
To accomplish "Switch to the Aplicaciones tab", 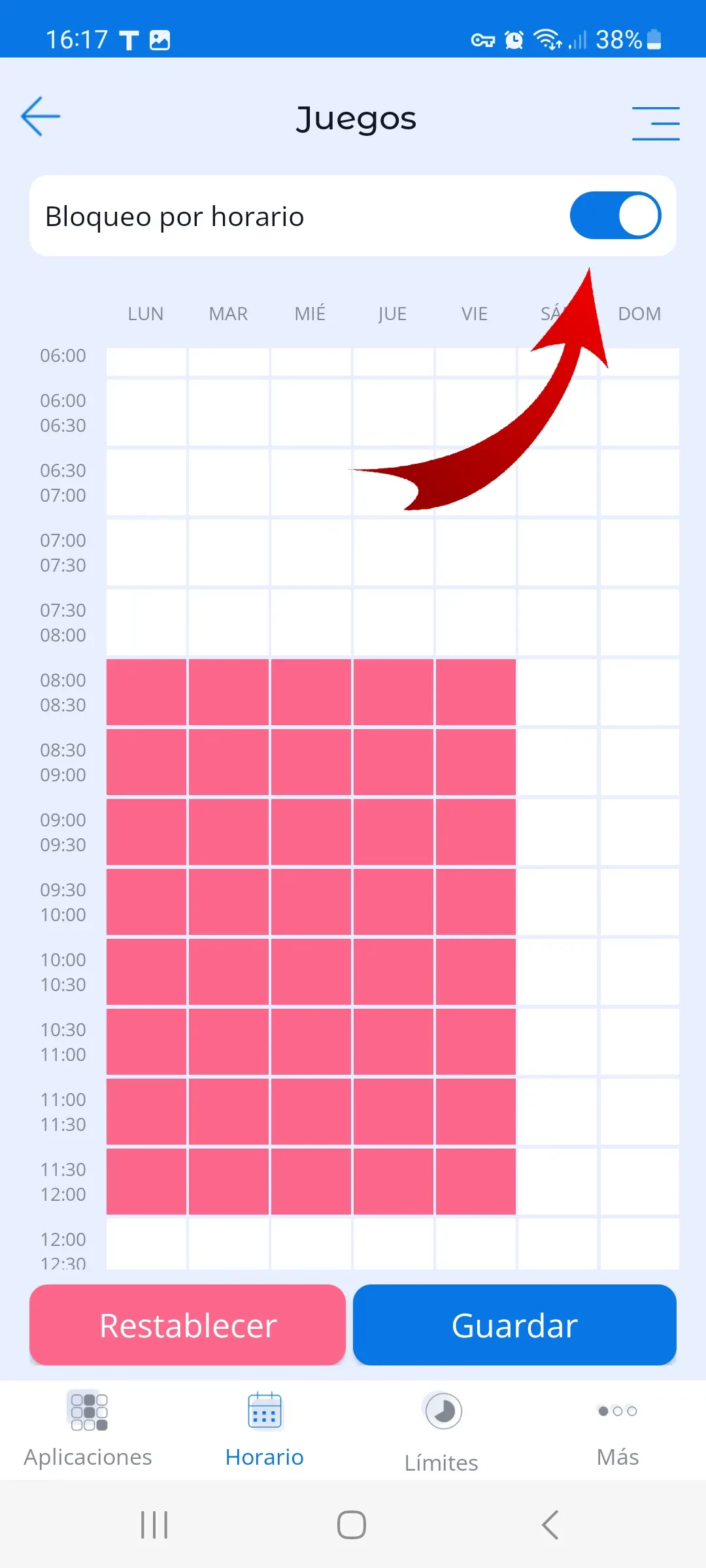I will click(x=88, y=1428).
